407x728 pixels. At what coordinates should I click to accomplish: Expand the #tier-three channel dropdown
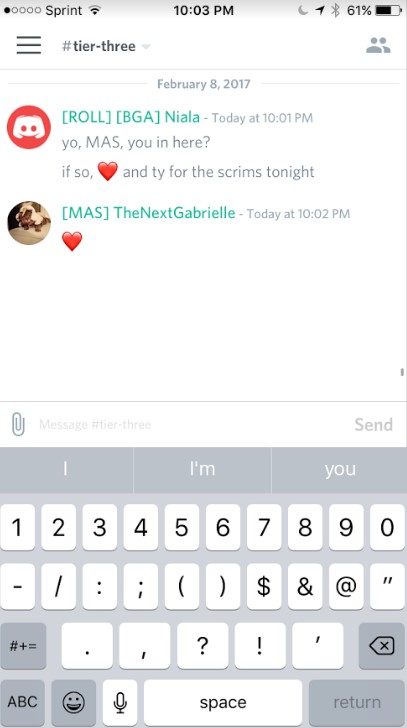pyautogui.click(x=106, y=46)
